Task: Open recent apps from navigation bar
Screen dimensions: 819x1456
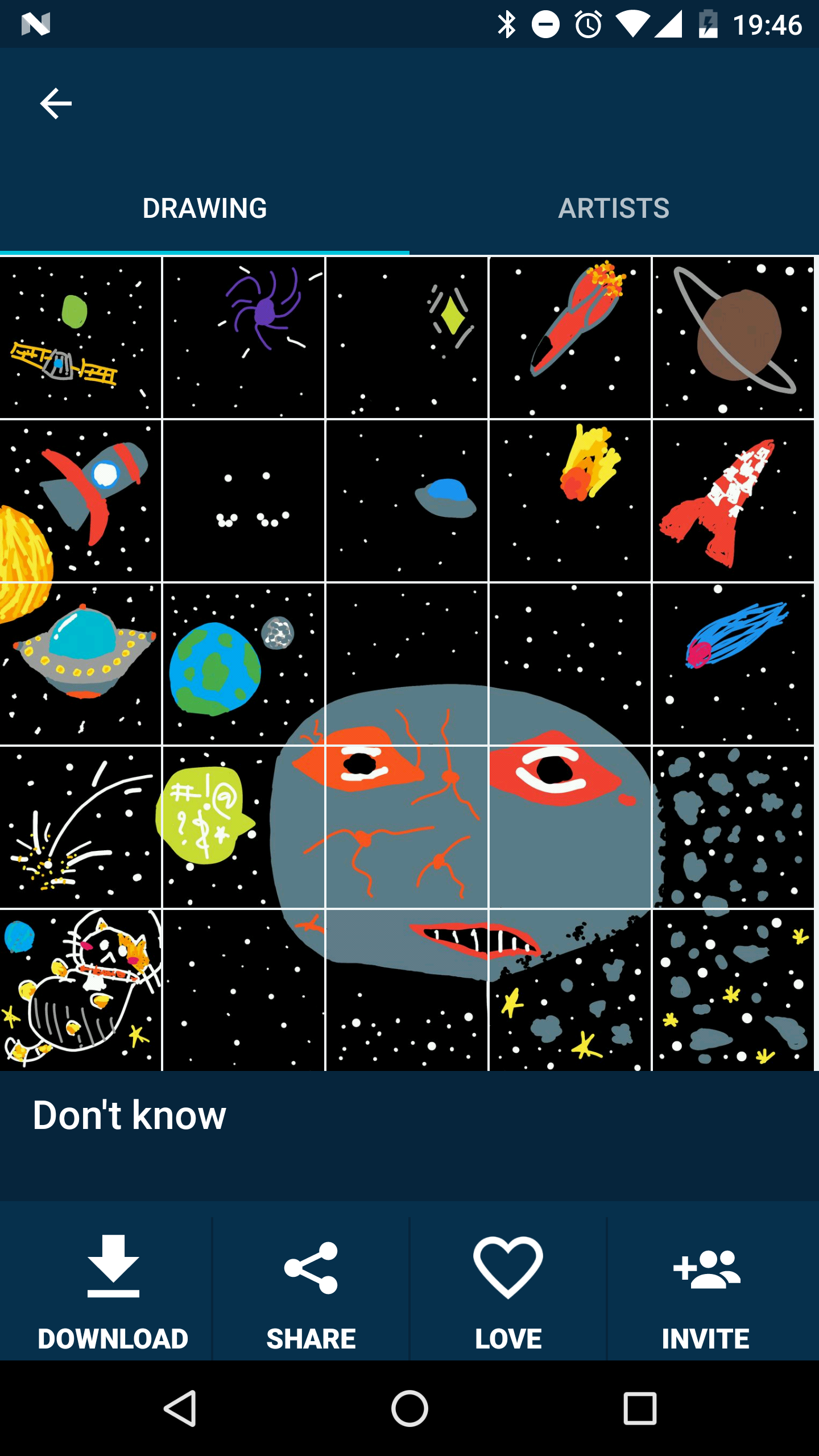Action: [640, 1409]
